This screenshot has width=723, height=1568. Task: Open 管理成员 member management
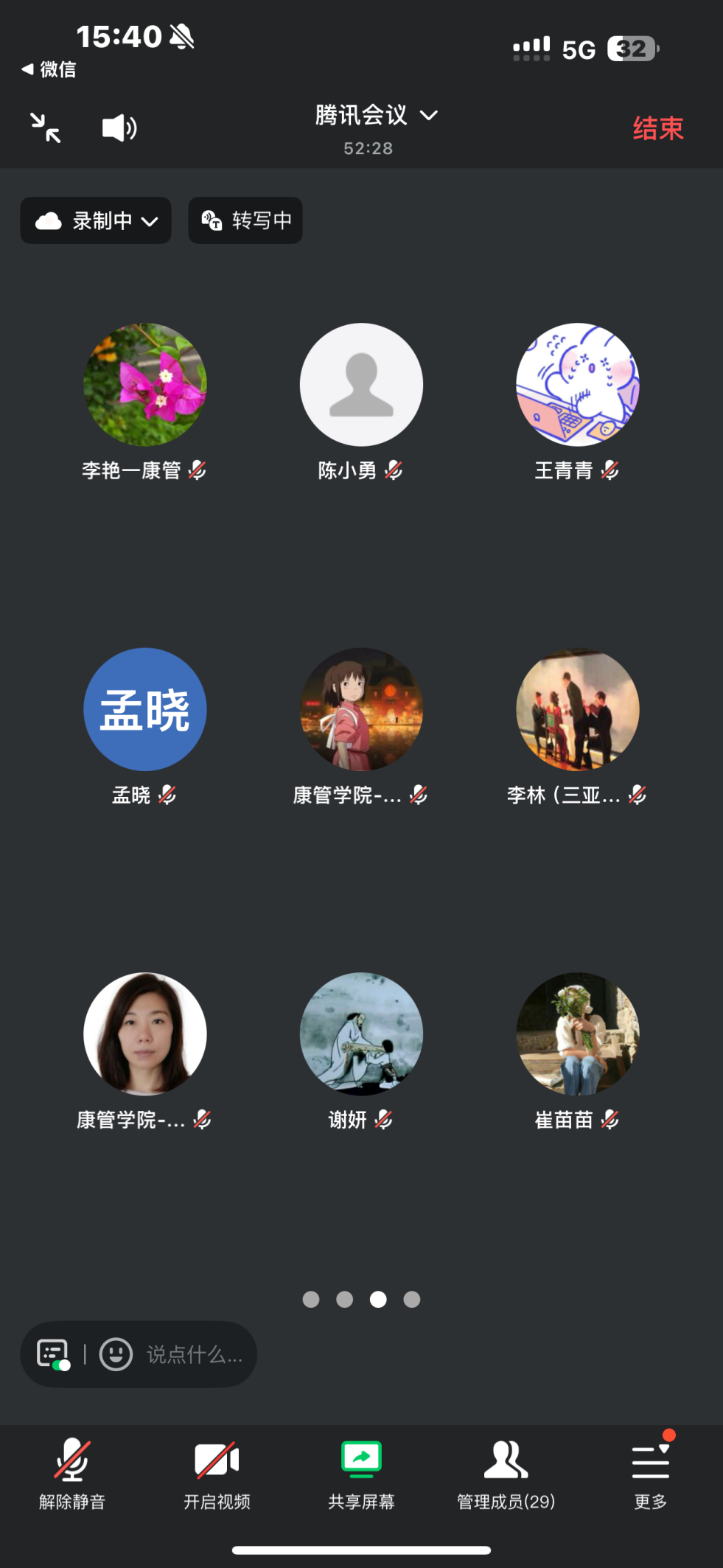click(506, 1472)
